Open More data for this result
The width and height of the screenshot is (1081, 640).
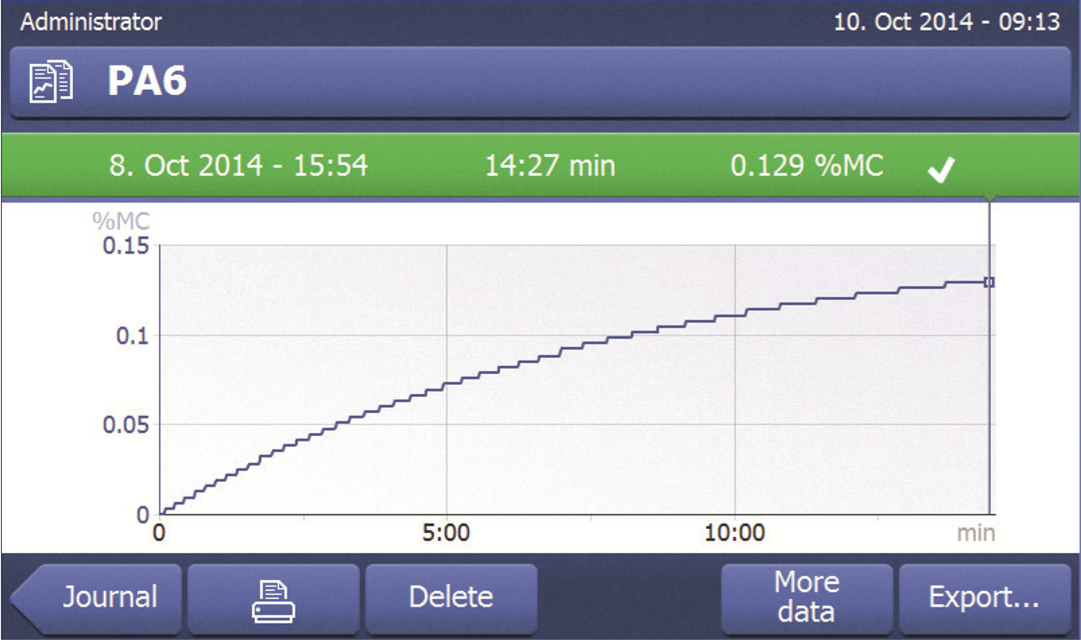point(806,598)
